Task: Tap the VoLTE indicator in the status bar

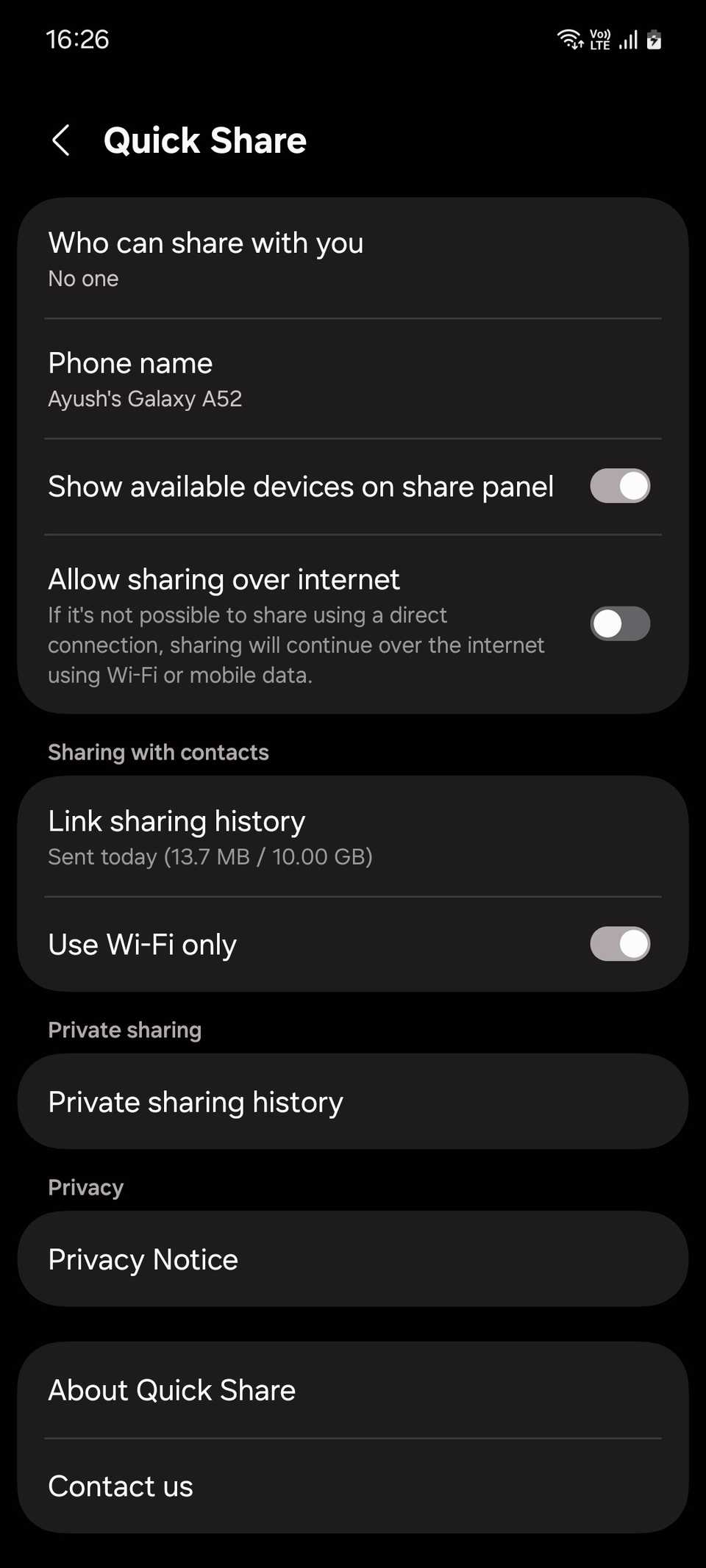Action: coord(599,39)
